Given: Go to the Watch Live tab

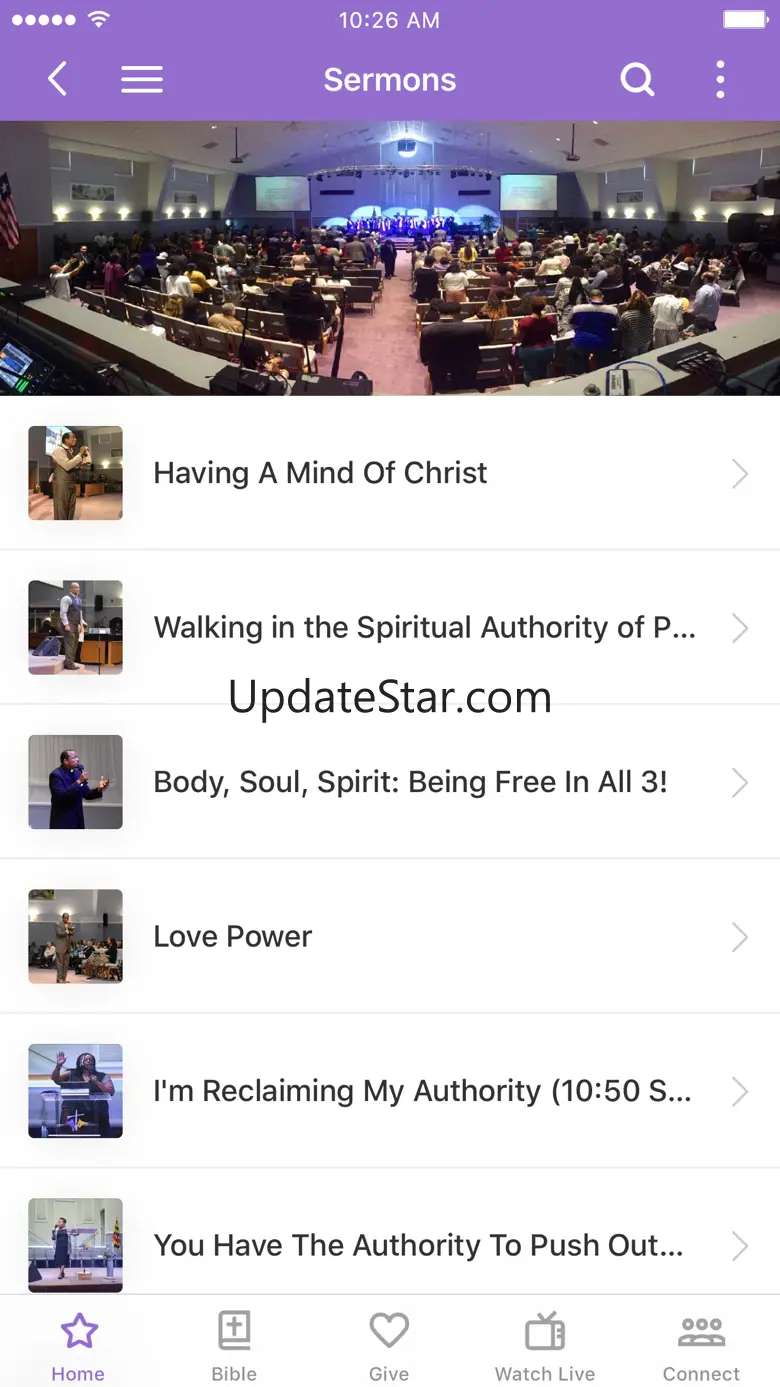Looking at the screenshot, I should point(545,1345).
